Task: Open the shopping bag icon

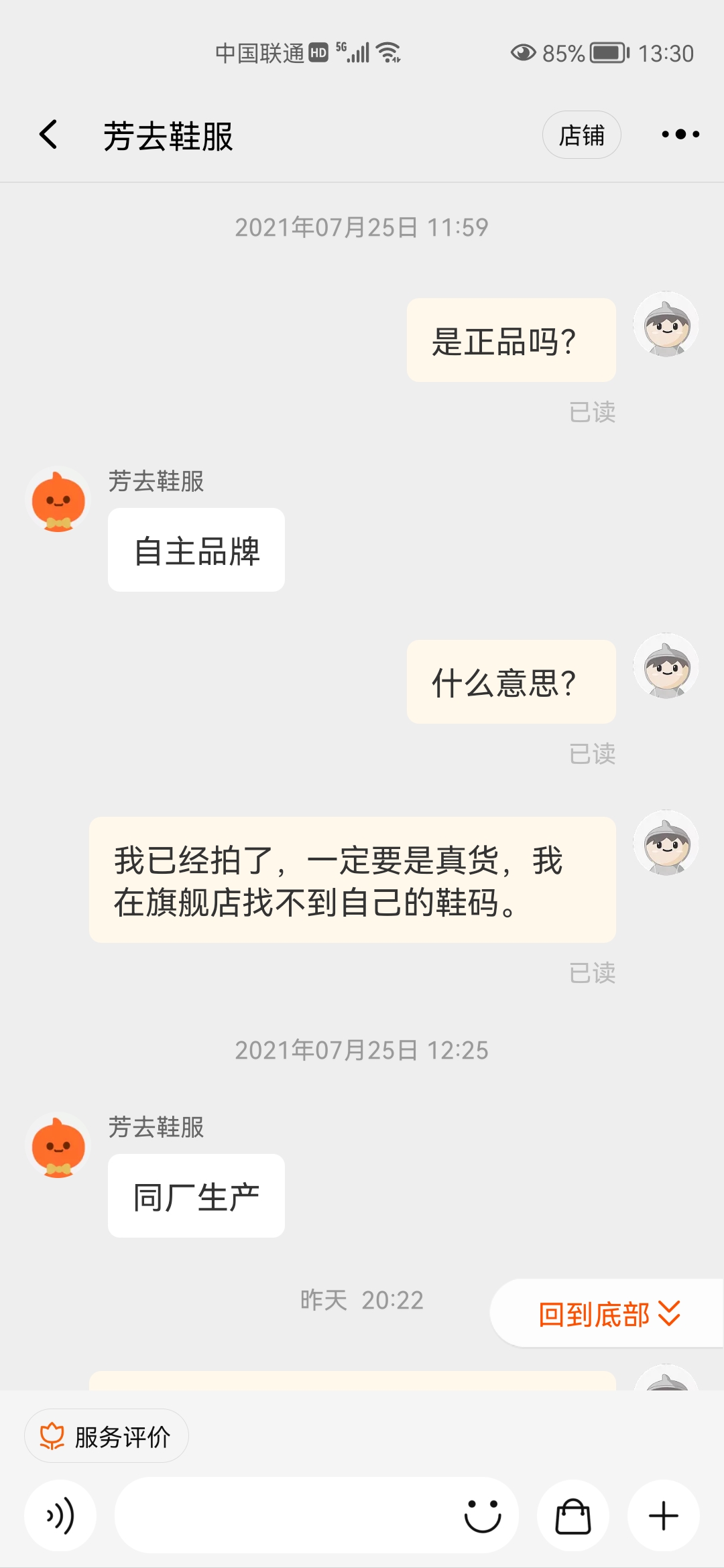Action: click(573, 1516)
